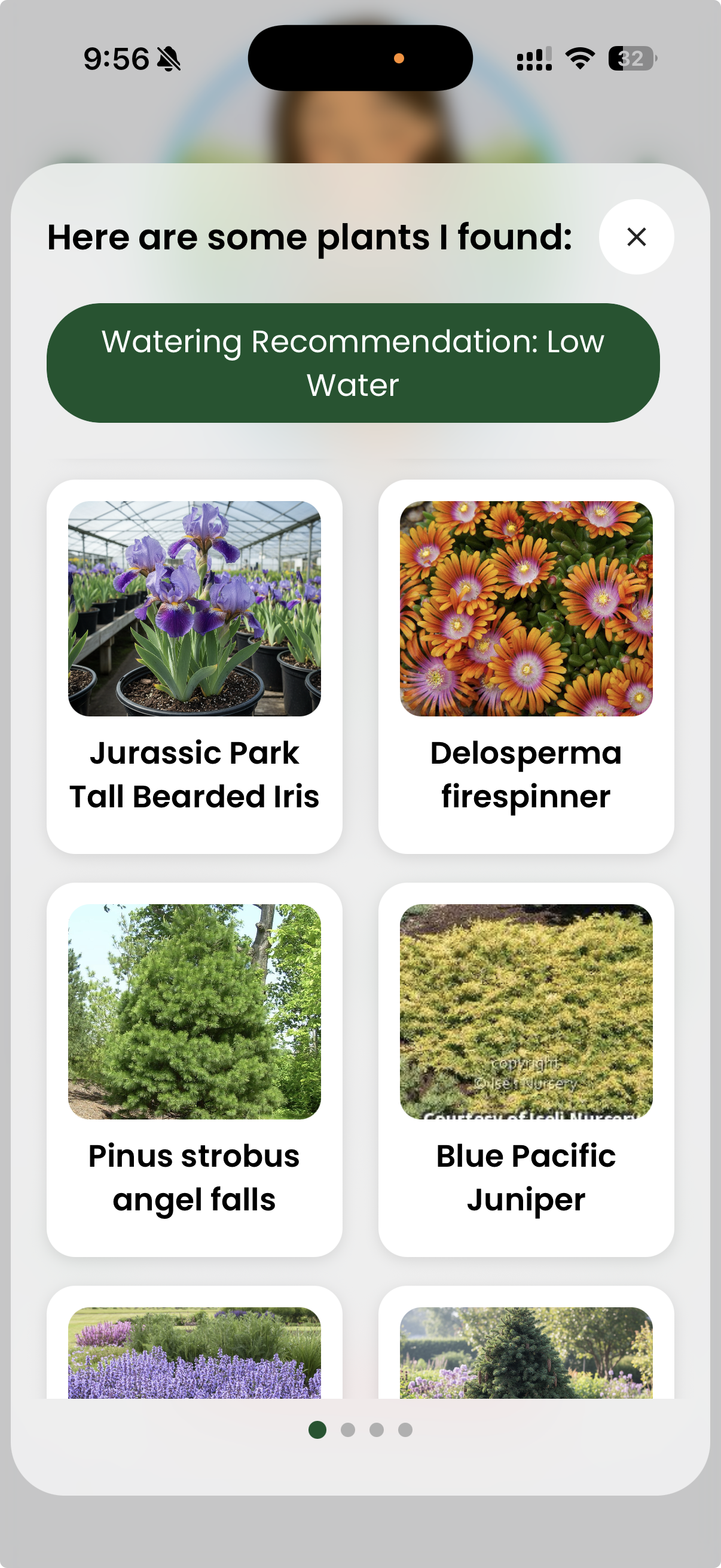Image resolution: width=721 pixels, height=1568 pixels.
Task: Tap the orange Delosperma firespinner photo
Action: [x=526, y=609]
